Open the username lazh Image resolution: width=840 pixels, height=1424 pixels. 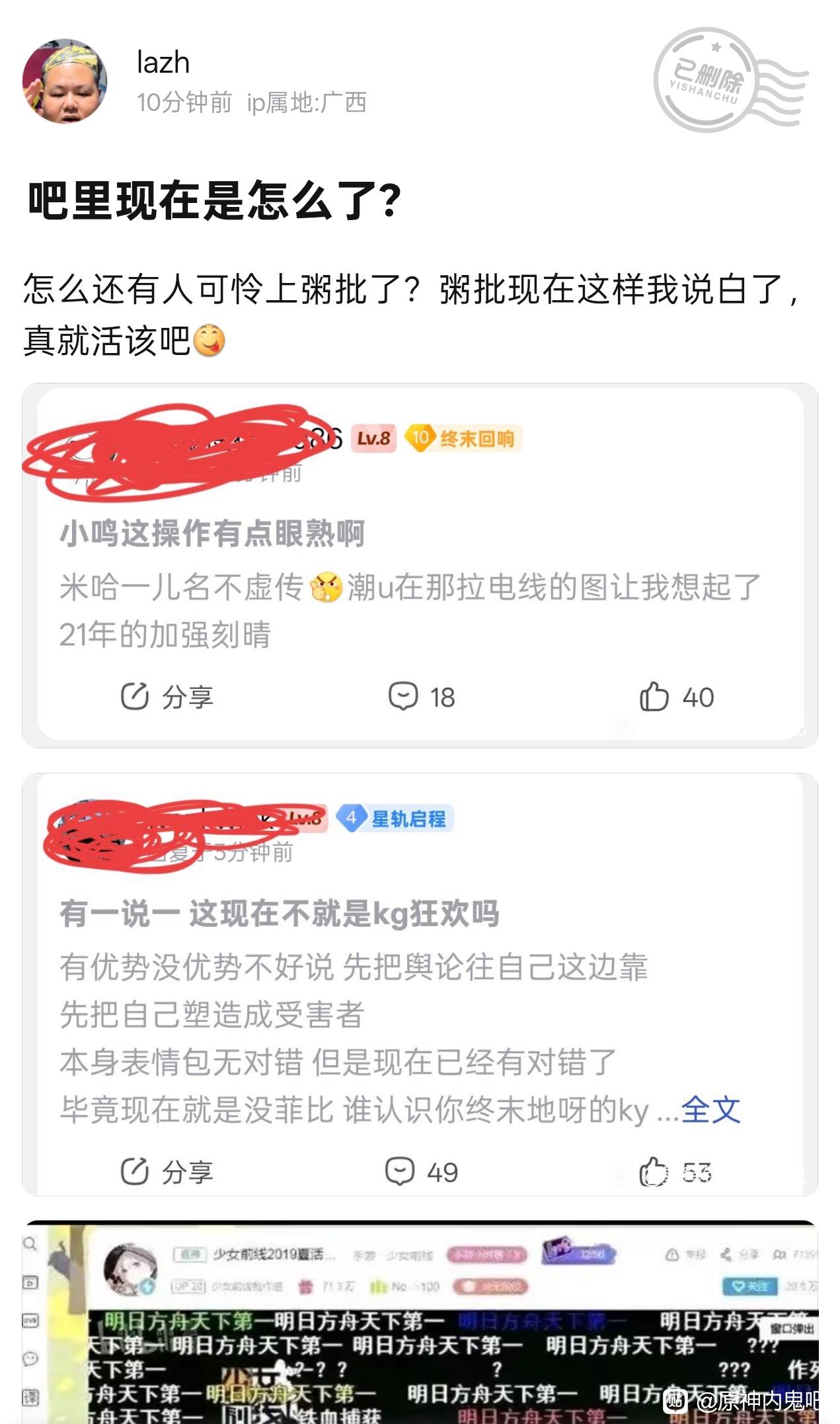(x=163, y=63)
